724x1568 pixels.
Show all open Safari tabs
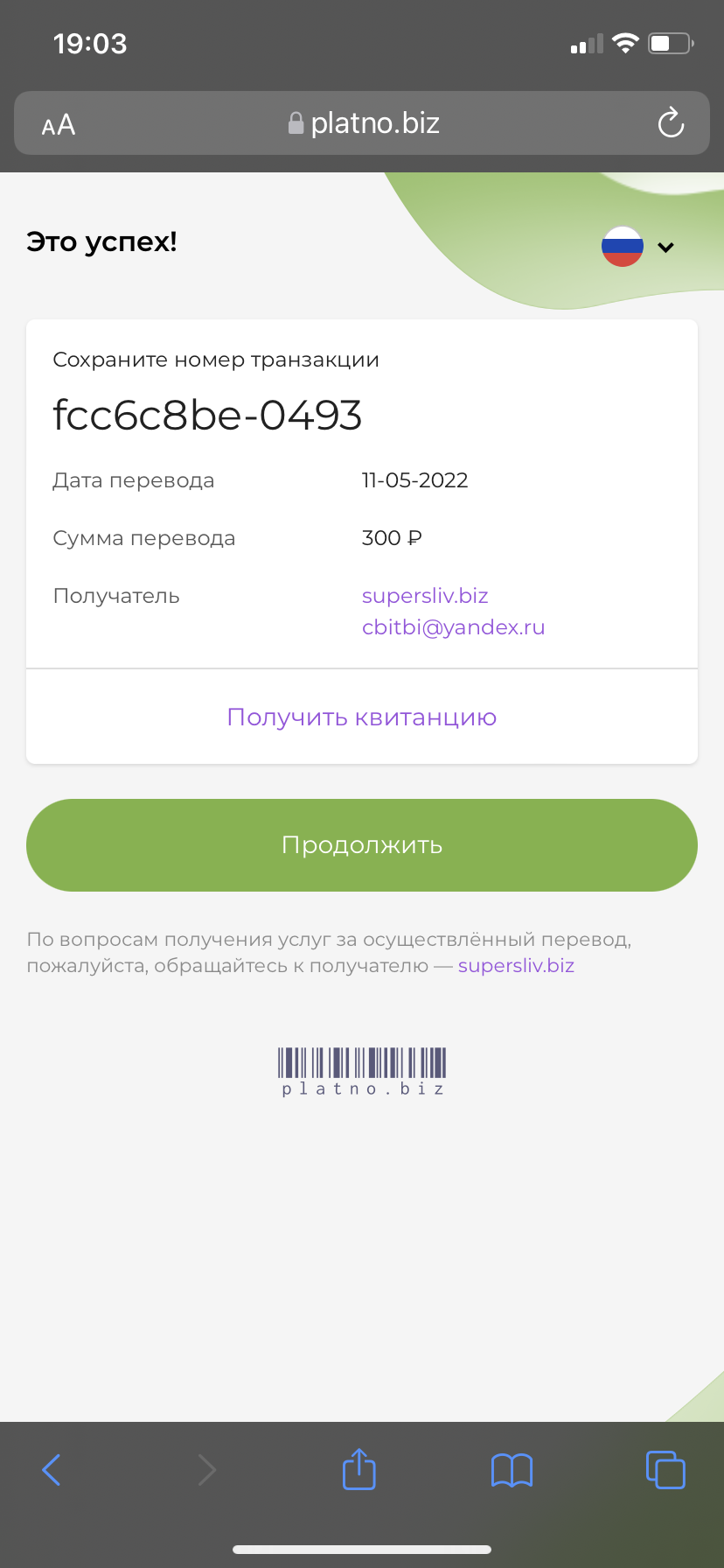pos(665,1469)
